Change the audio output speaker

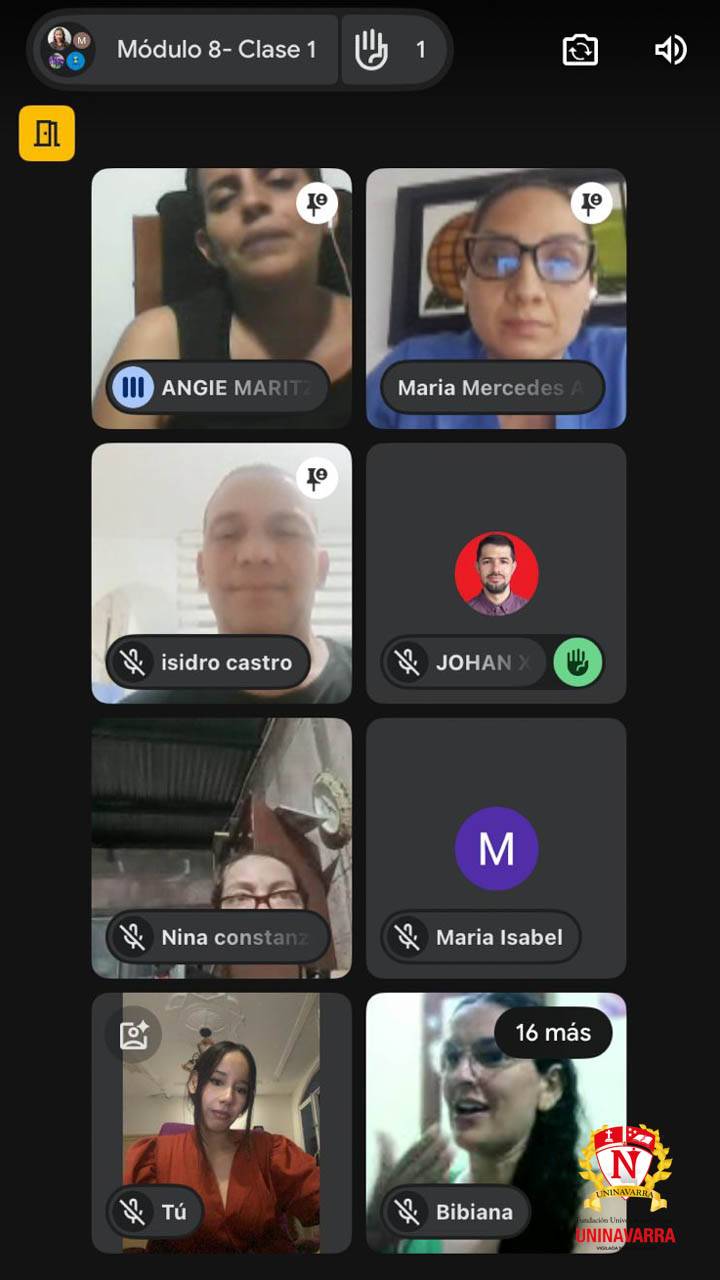click(670, 50)
